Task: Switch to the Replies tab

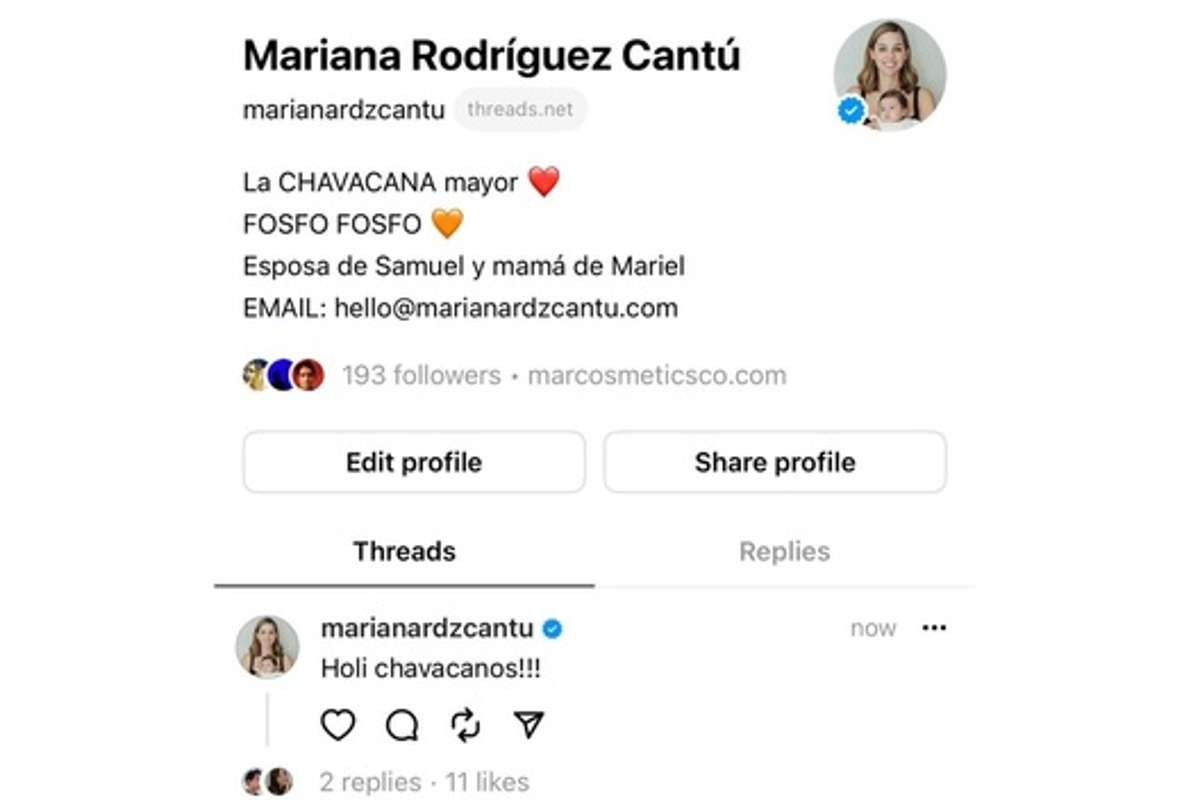Action: click(x=784, y=552)
